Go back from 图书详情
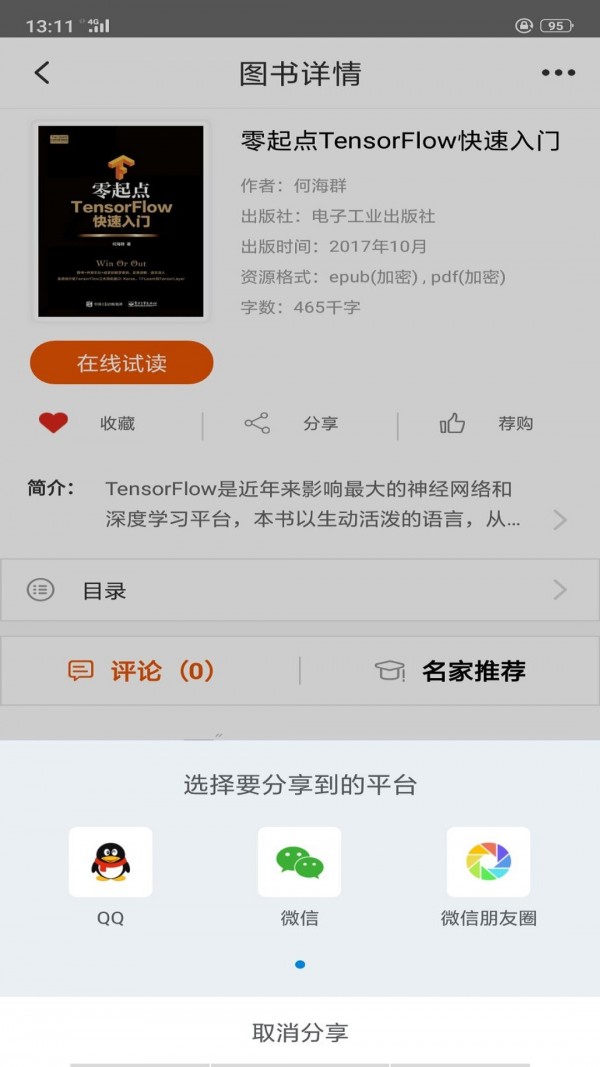600x1067 pixels. click(42, 73)
